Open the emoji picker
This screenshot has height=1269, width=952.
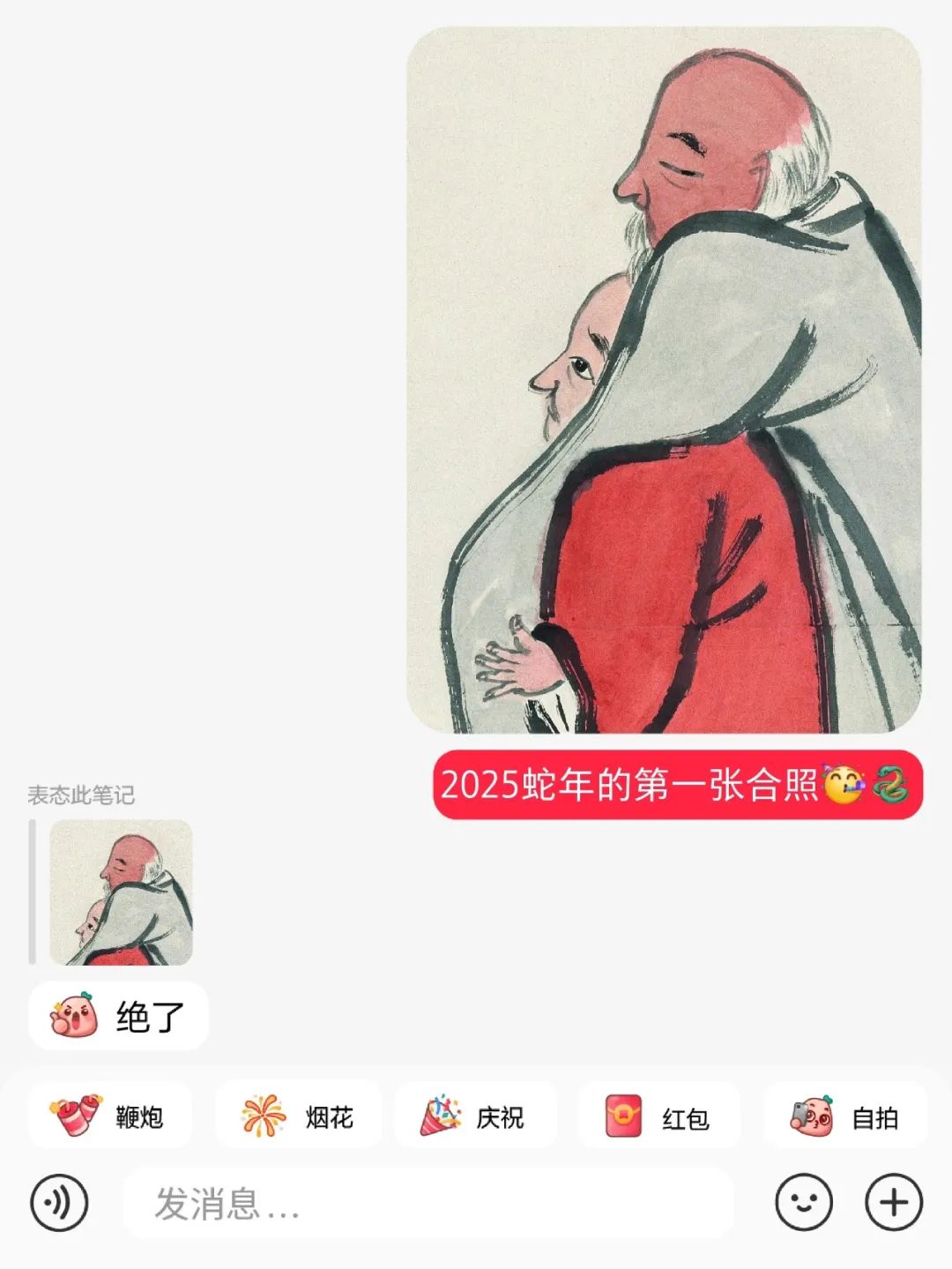point(803,1203)
